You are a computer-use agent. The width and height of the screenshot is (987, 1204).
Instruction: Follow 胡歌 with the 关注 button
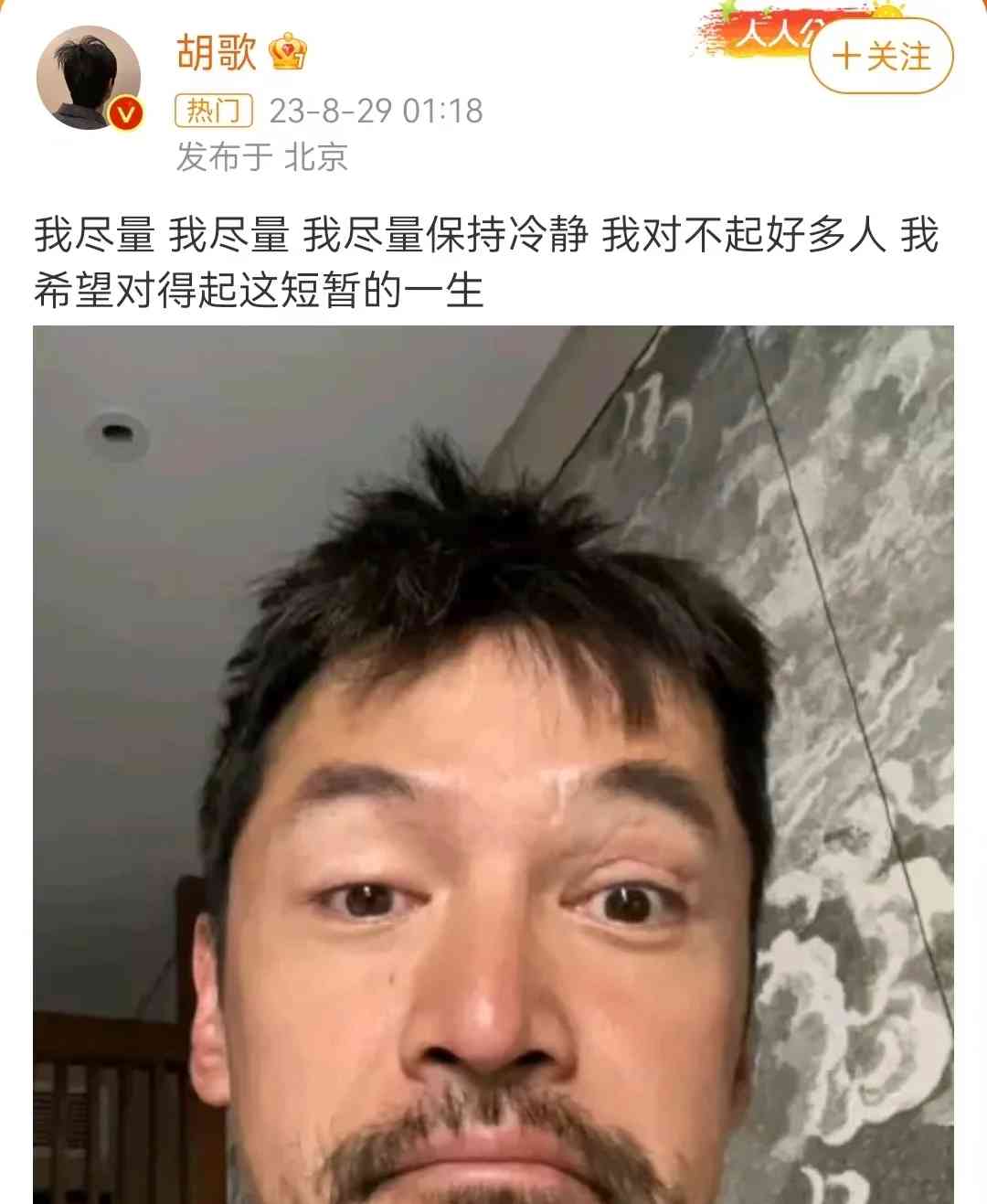tap(881, 57)
